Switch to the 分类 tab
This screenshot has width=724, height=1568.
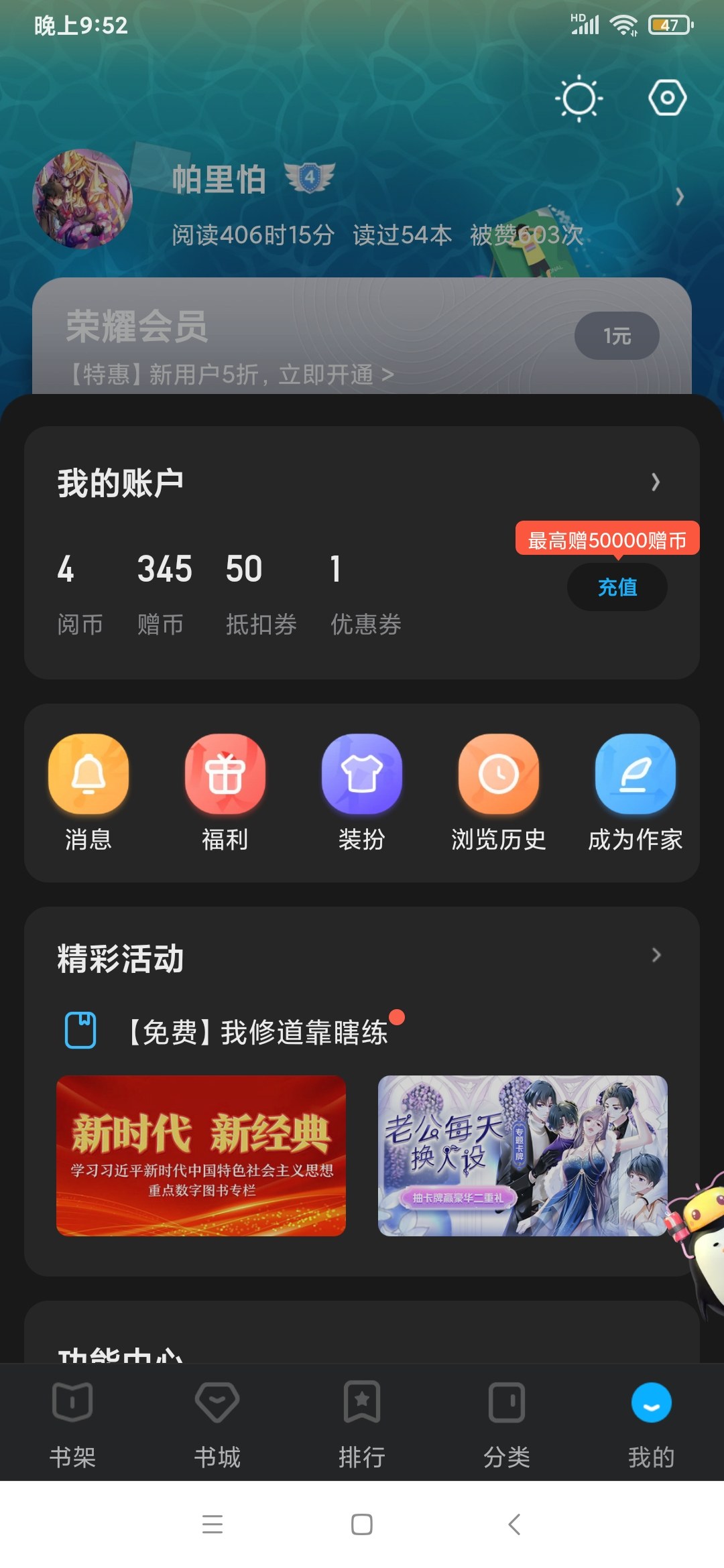pyautogui.click(x=507, y=1421)
